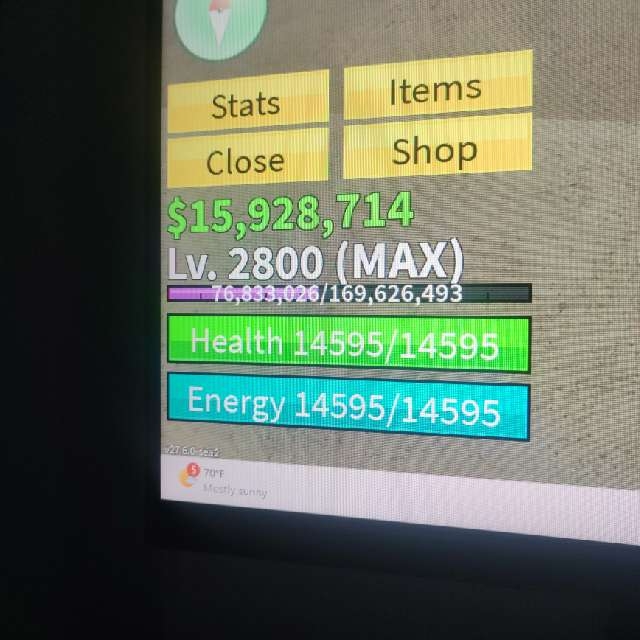Close the game menu

(246, 160)
